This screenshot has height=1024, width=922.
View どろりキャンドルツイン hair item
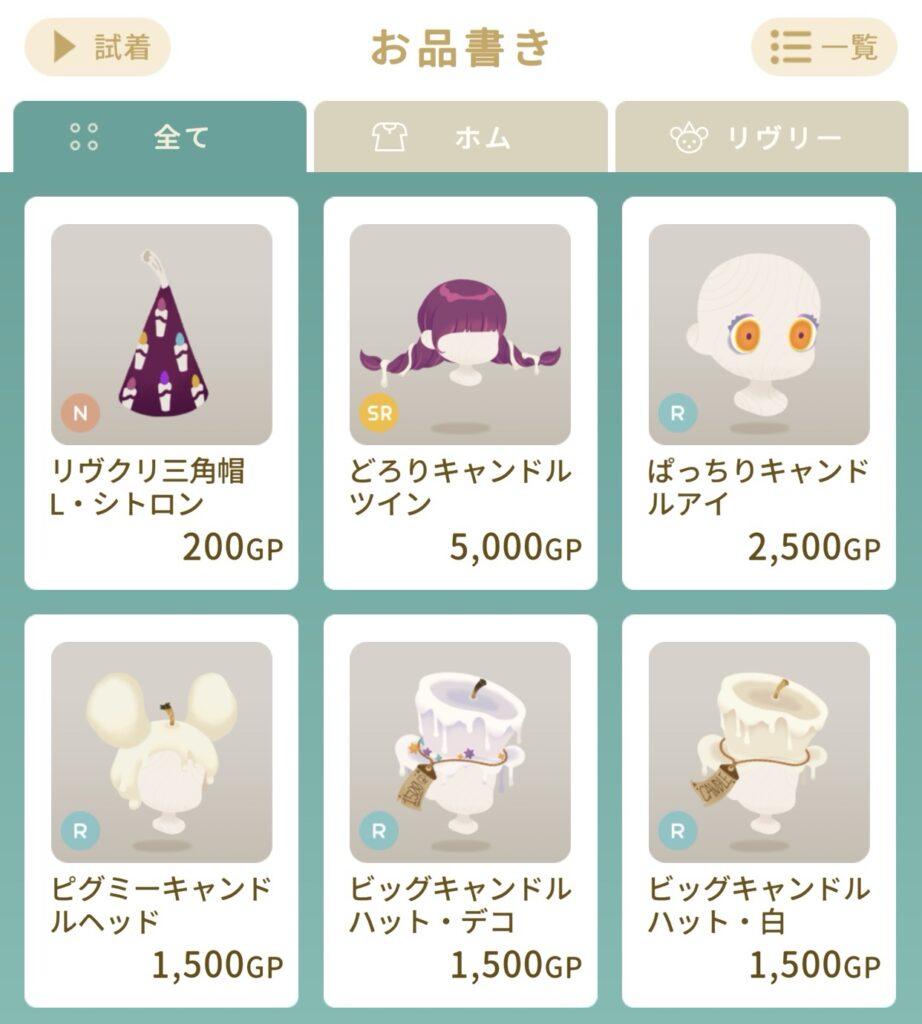(x=460, y=393)
